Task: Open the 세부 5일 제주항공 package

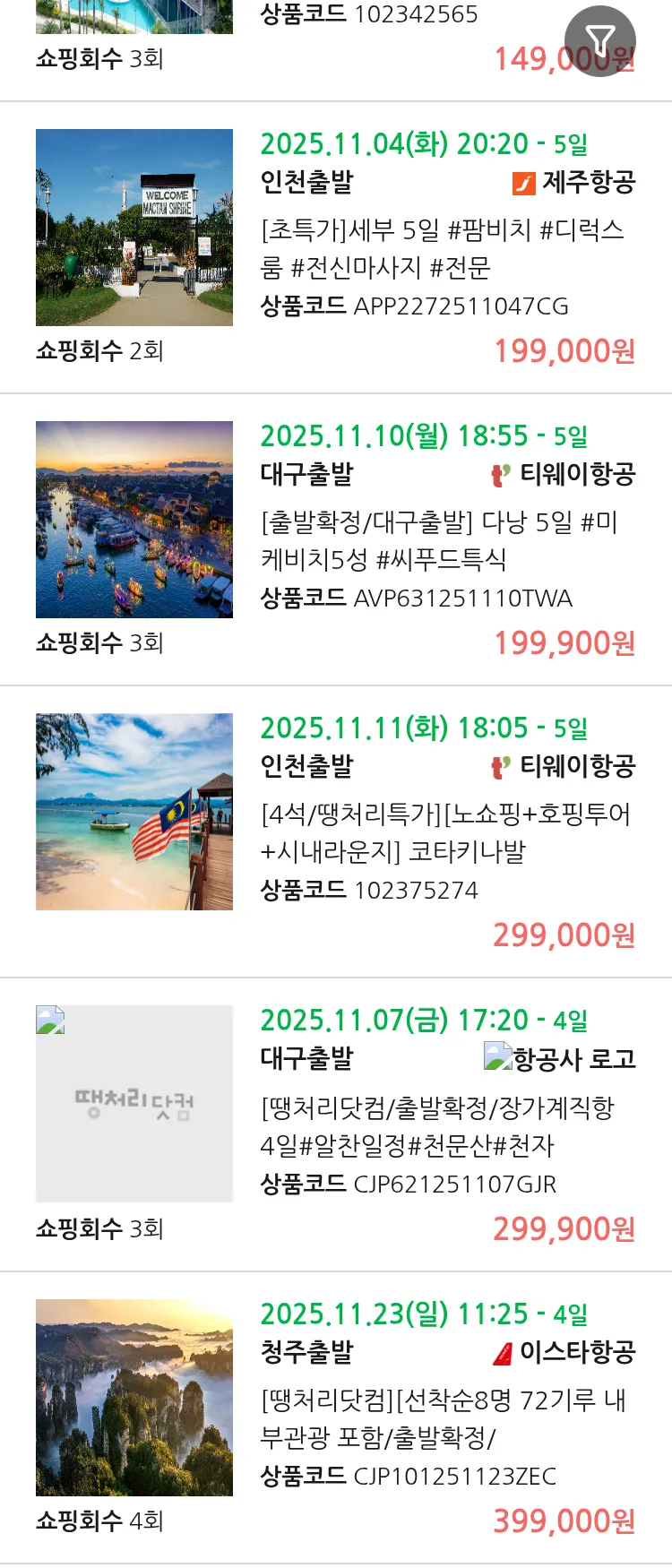Action: (443, 248)
